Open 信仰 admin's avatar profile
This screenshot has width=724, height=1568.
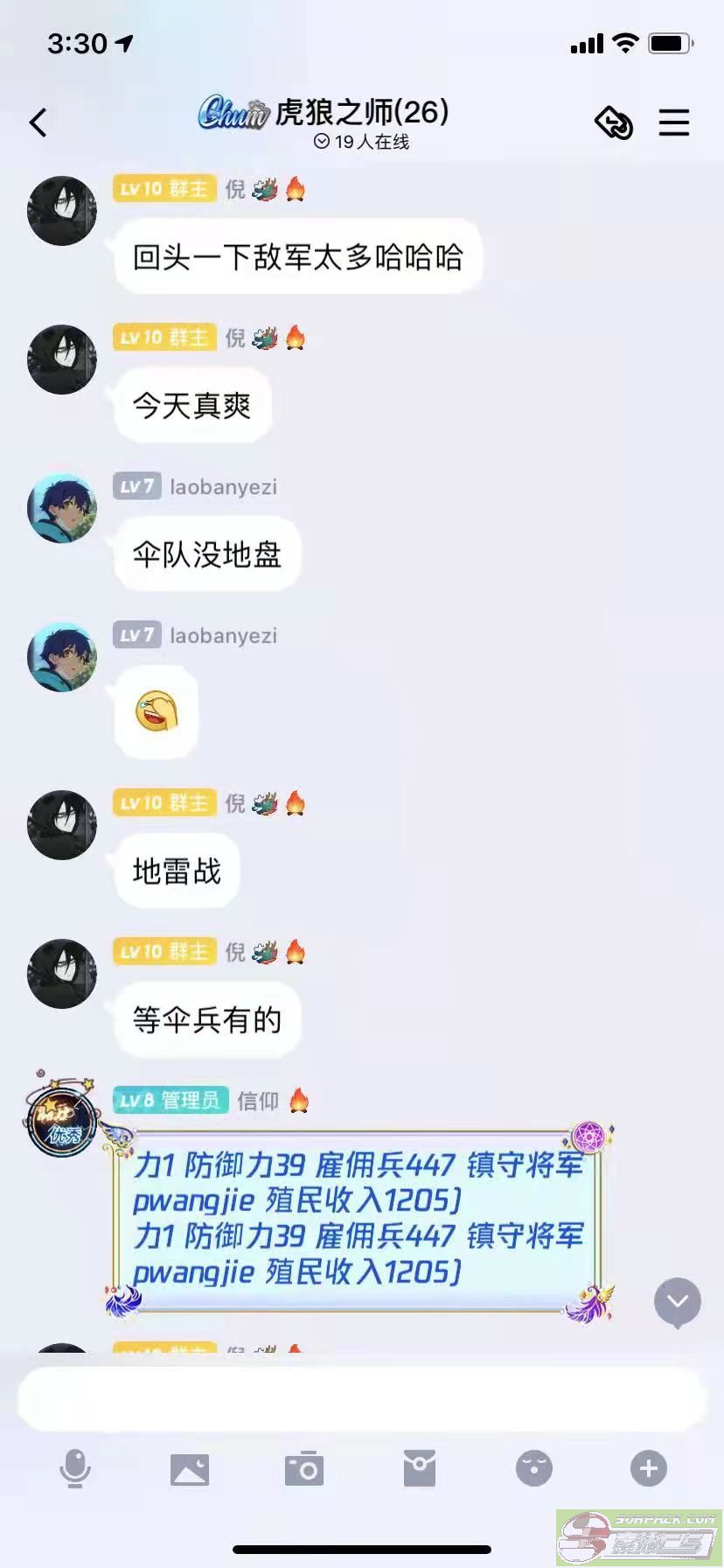pos(62,1119)
